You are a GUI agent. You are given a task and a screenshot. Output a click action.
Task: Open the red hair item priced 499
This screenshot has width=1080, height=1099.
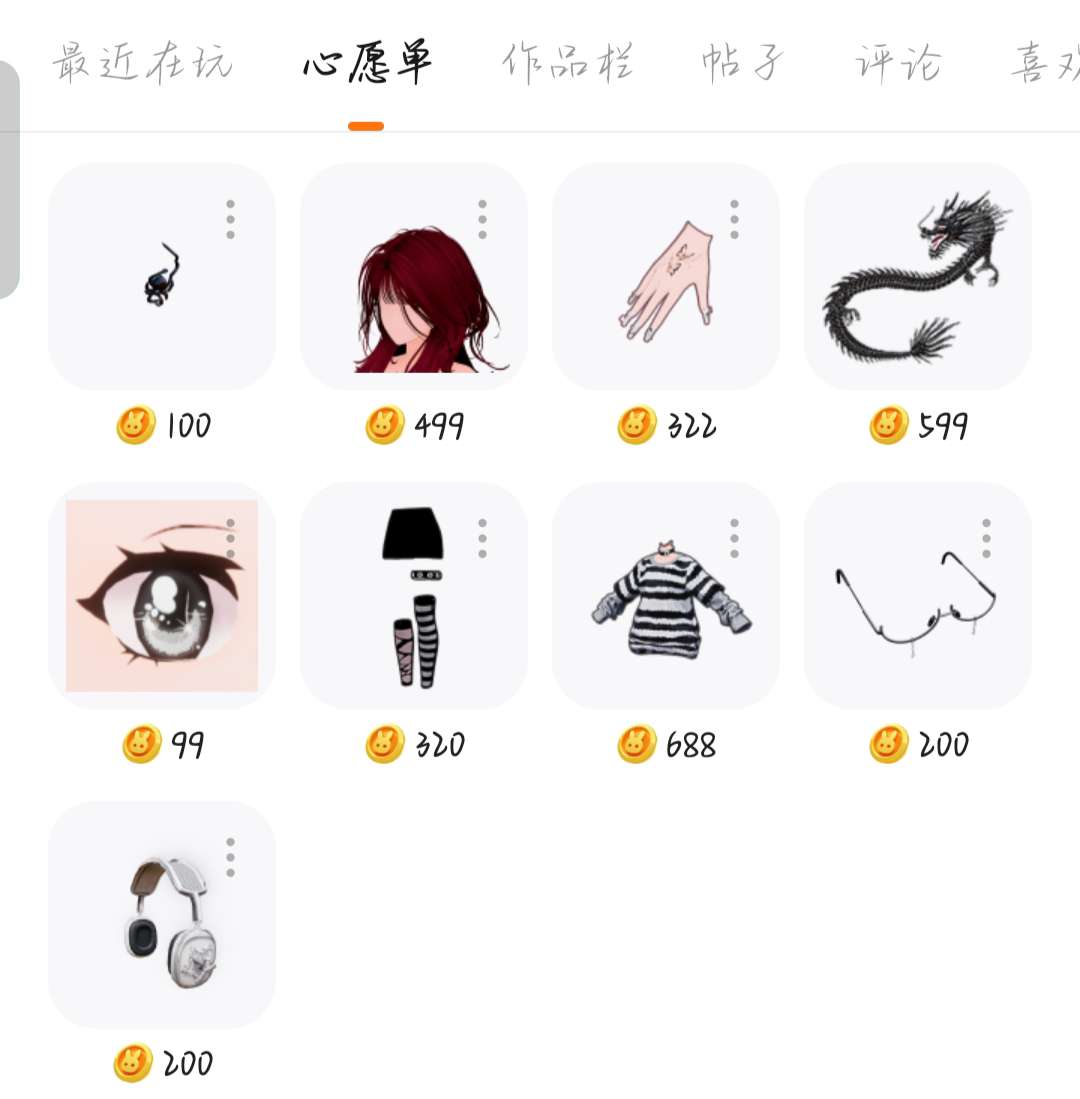point(414,290)
